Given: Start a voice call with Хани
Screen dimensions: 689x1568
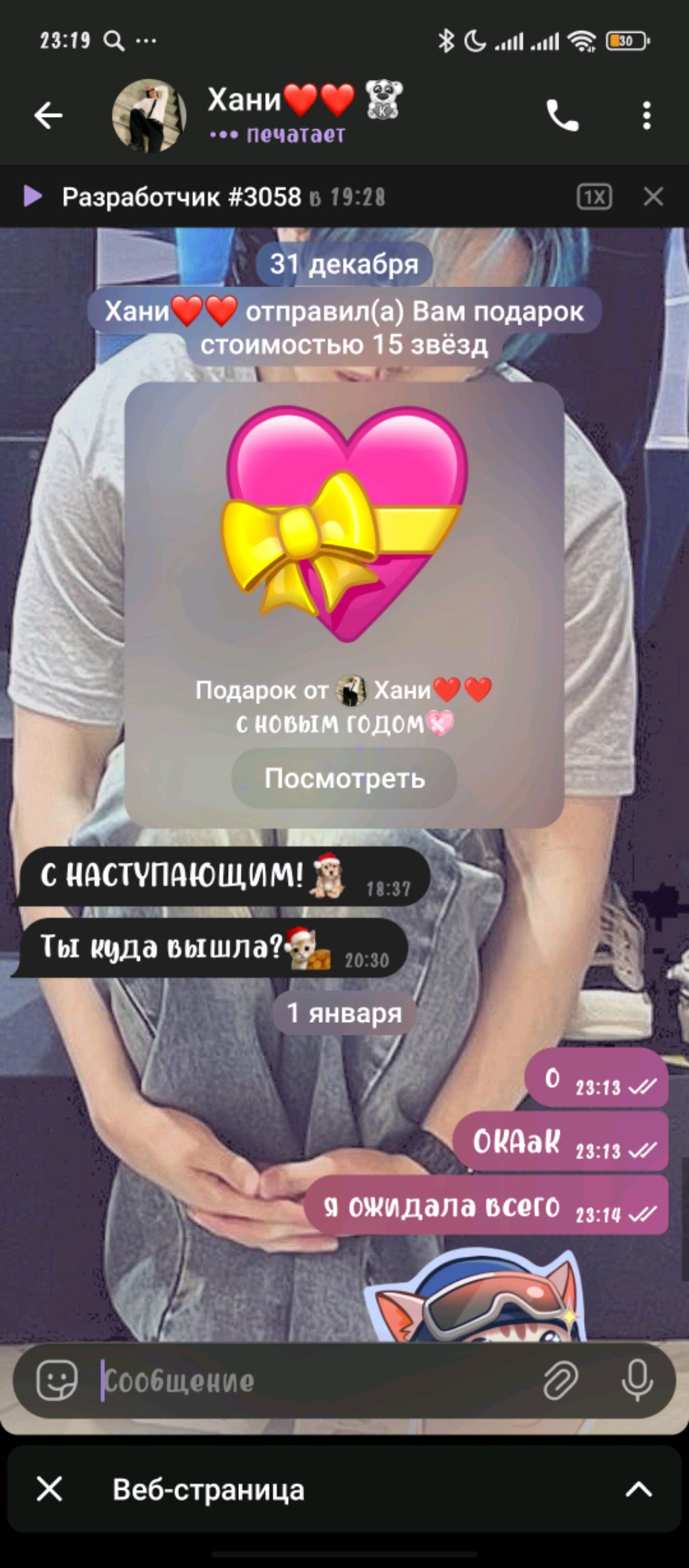Looking at the screenshot, I should point(562,116).
